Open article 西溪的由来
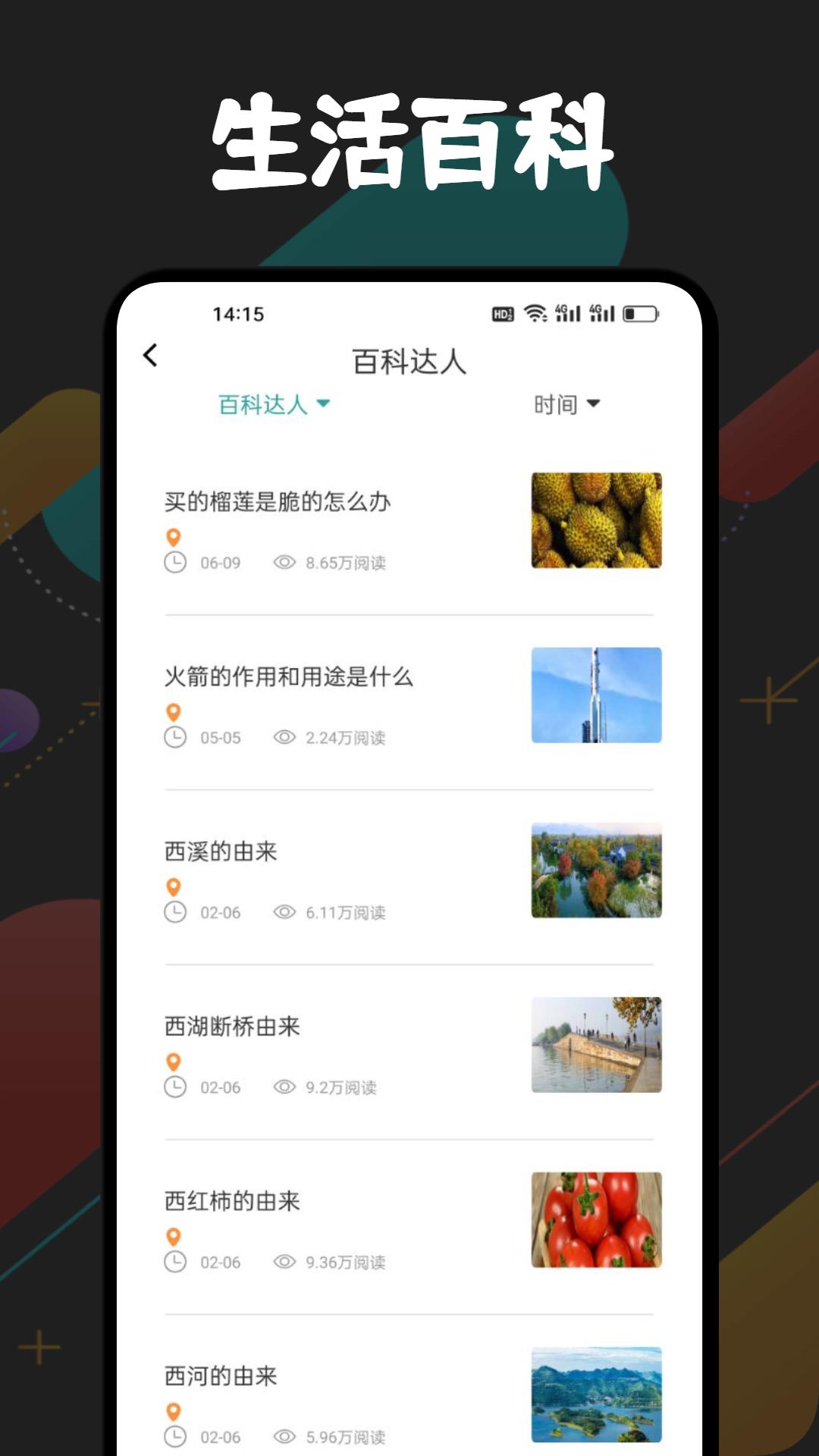 point(221,852)
